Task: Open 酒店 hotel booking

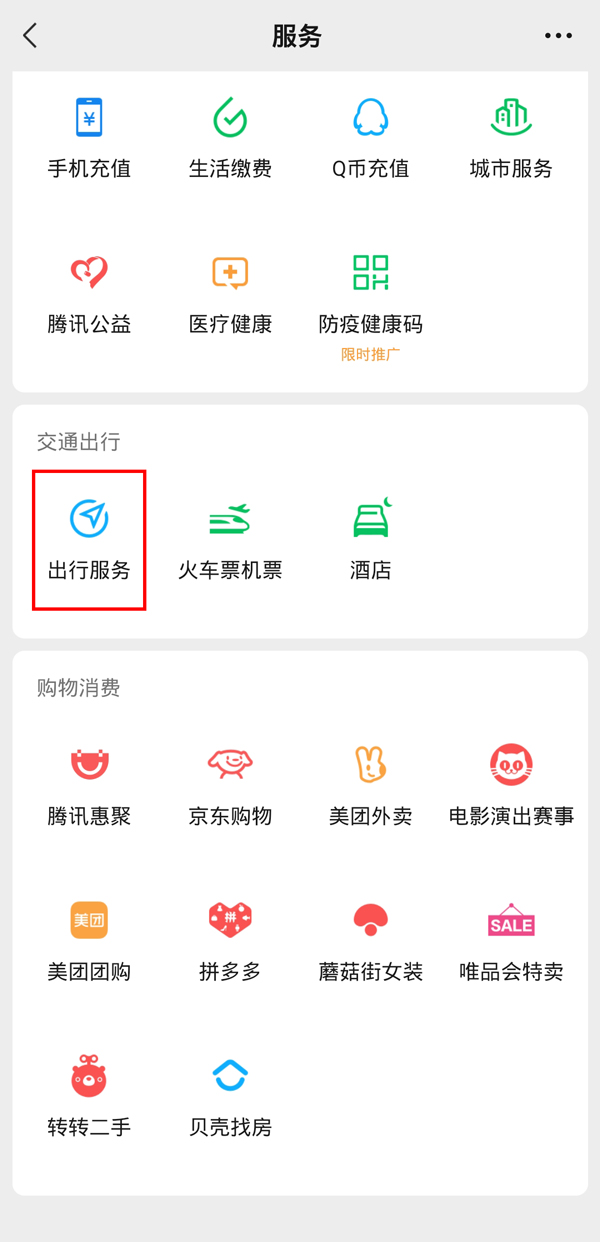Action: (x=371, y=540)
